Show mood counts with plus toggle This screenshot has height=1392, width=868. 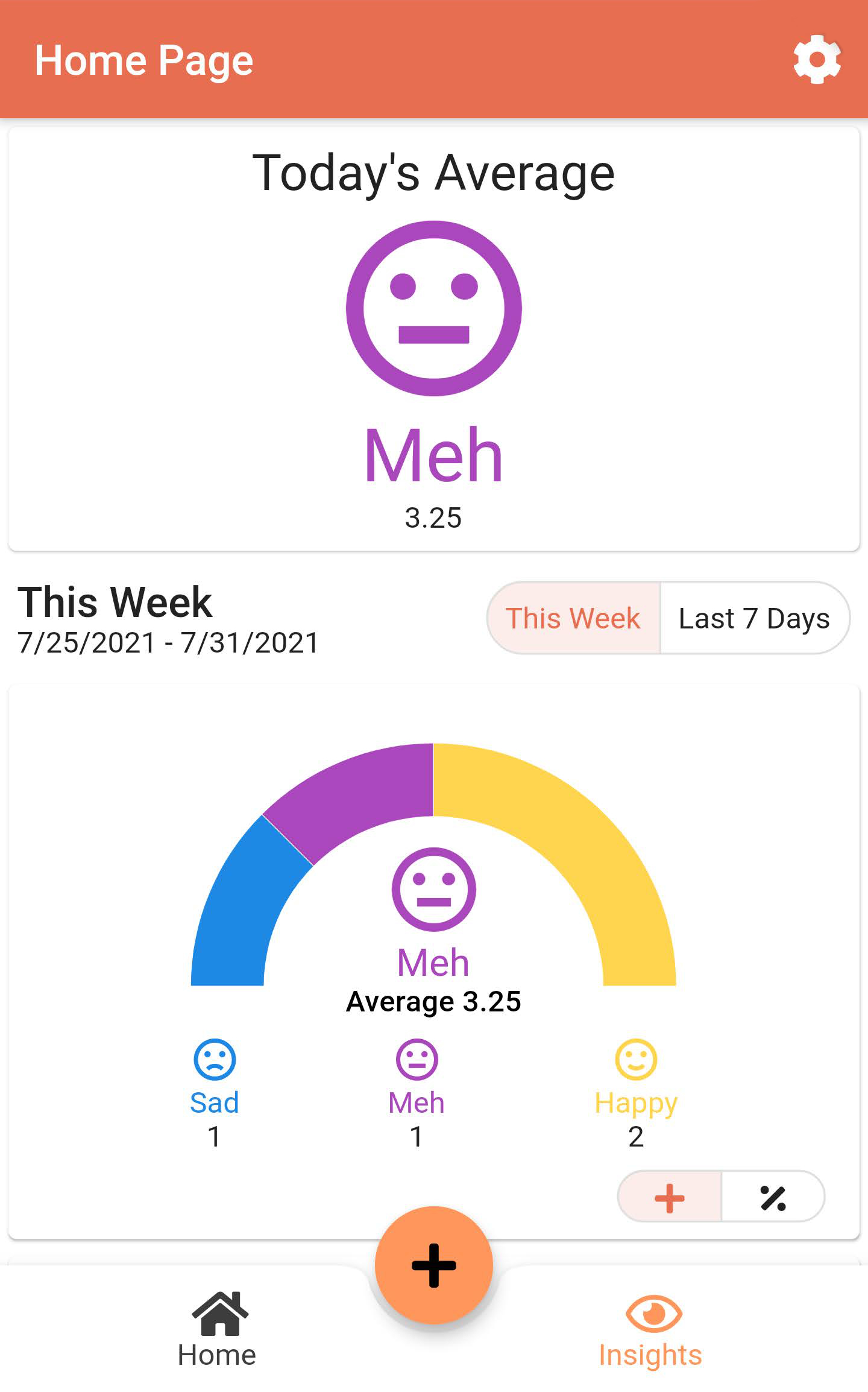[x=670, y=1198]
